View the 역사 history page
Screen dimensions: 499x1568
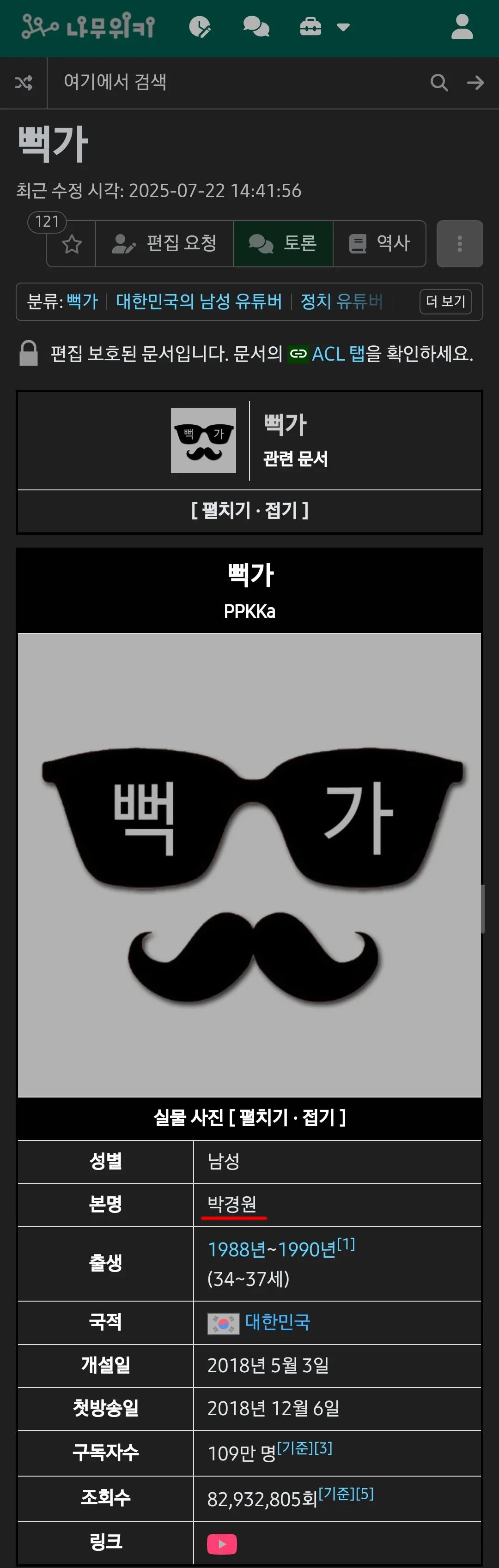[x=380, y=244]
